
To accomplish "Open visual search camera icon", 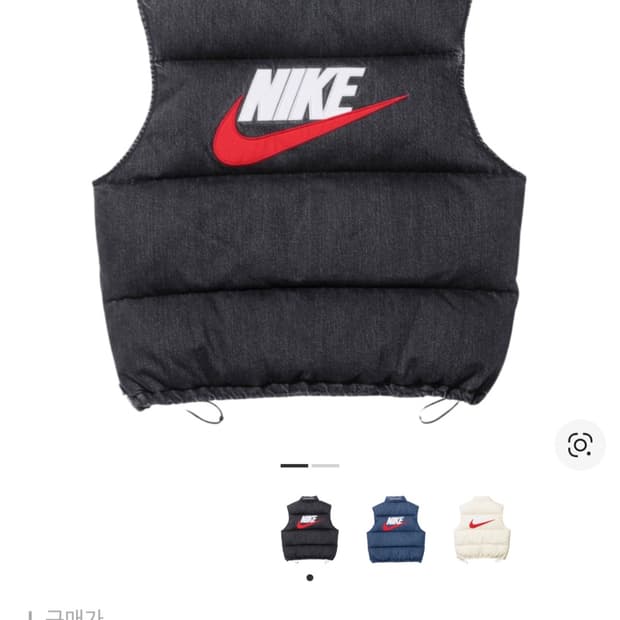I will (x=580, y=445).
